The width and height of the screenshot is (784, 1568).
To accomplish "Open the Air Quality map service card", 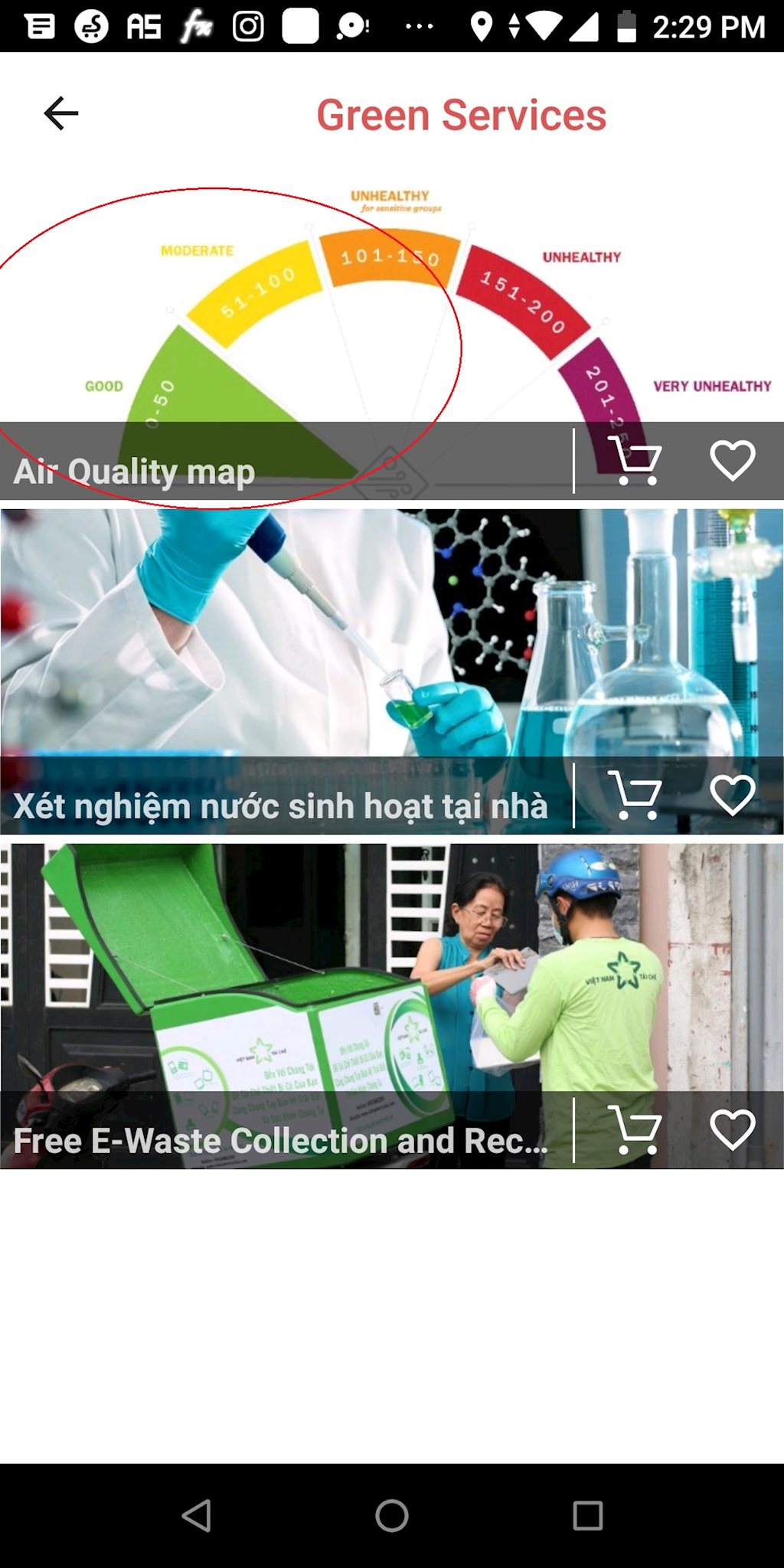I will pyautogui.click(x=306, y=306).
